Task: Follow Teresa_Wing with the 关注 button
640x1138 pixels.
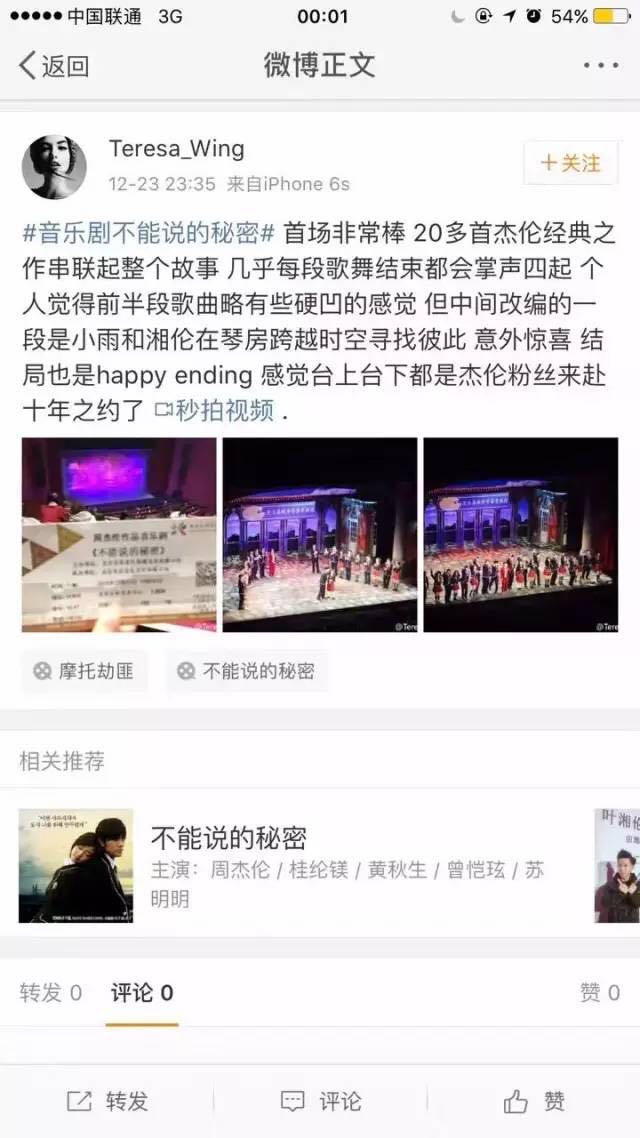Action: coord(570,163)
